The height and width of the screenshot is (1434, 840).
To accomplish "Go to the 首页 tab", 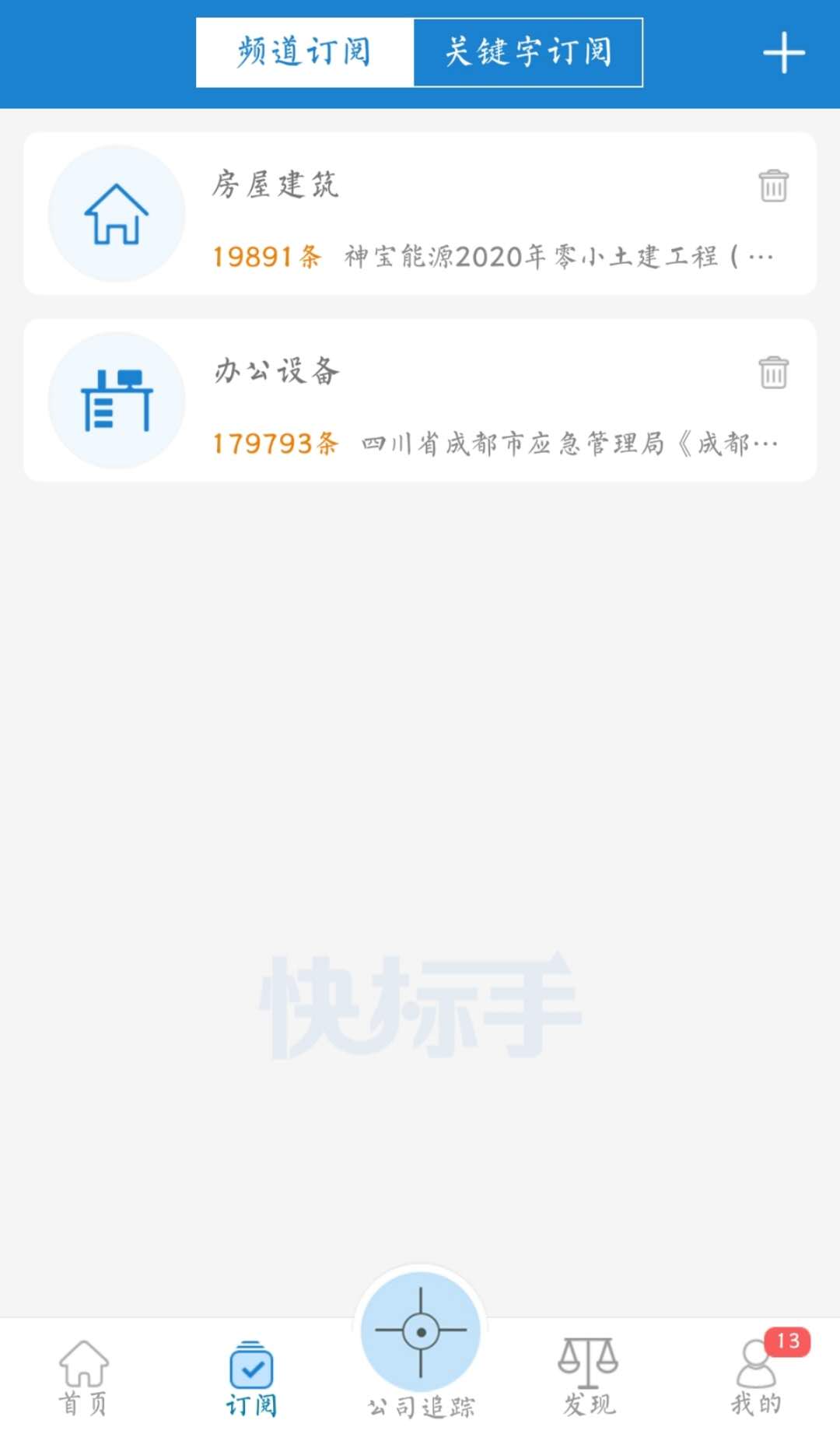I will coord(83,1377).
